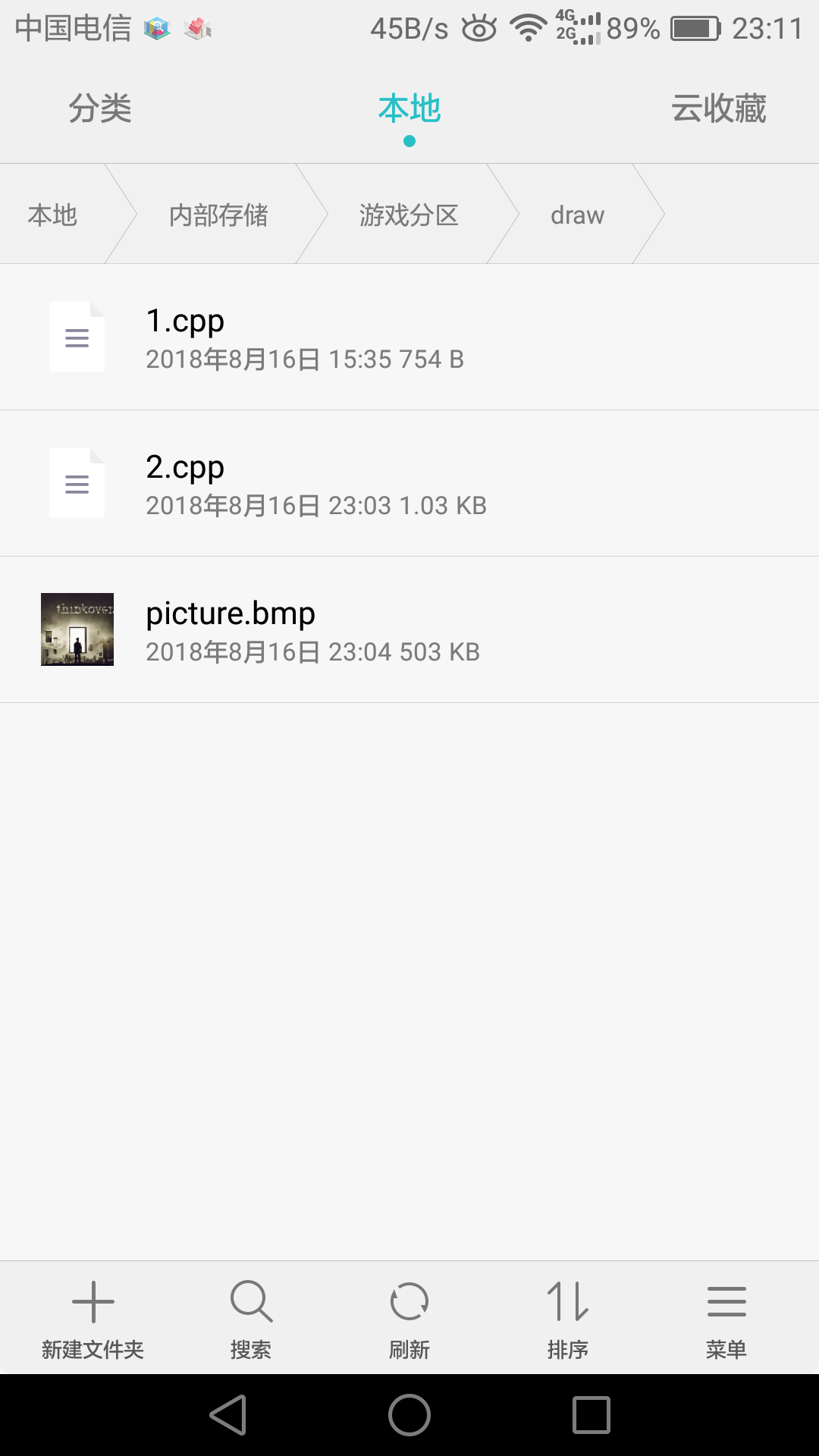The width and height of the screenshot is (819, 1456).
Task: Open 搜索 to search files
Action: (251, 1318)
